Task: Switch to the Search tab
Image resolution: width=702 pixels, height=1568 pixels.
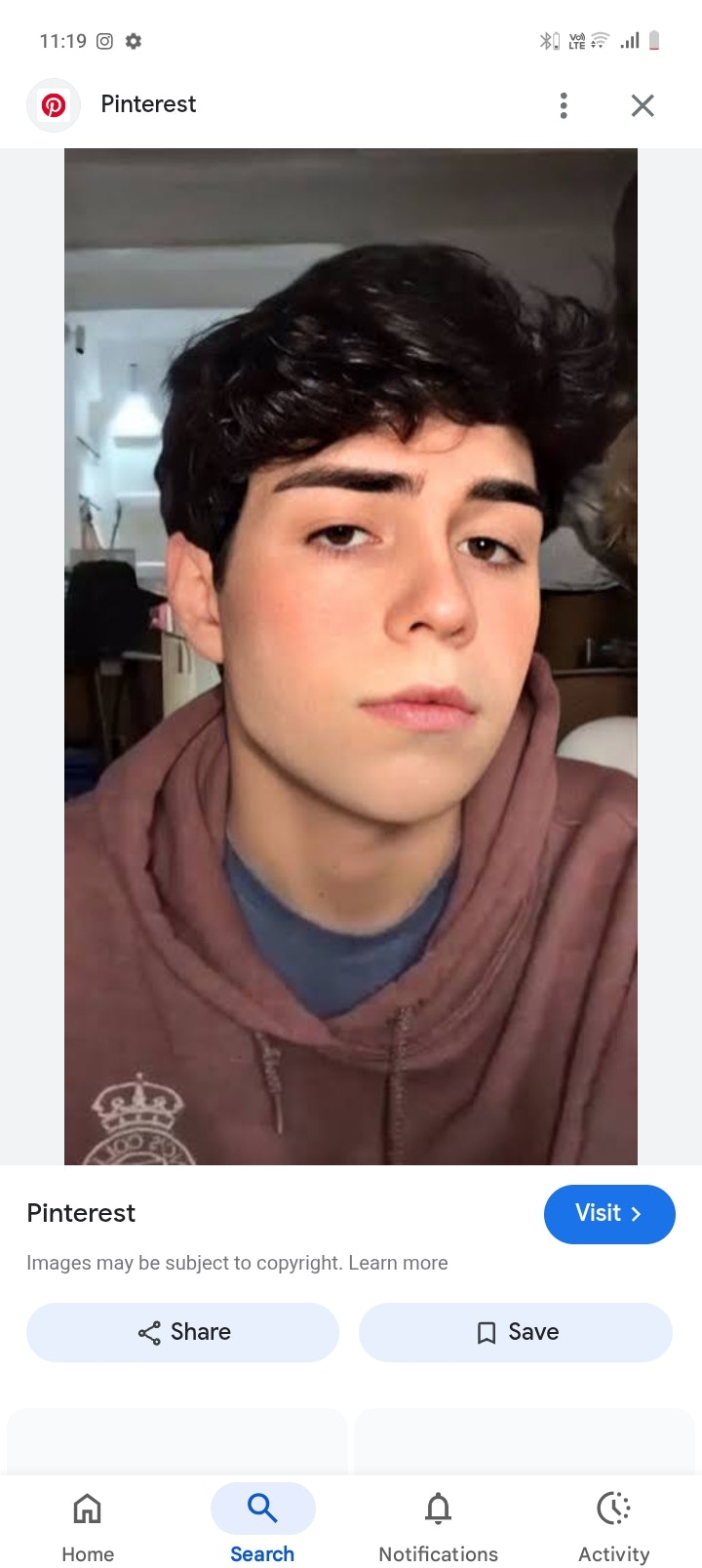Action: pos(262,1525)
